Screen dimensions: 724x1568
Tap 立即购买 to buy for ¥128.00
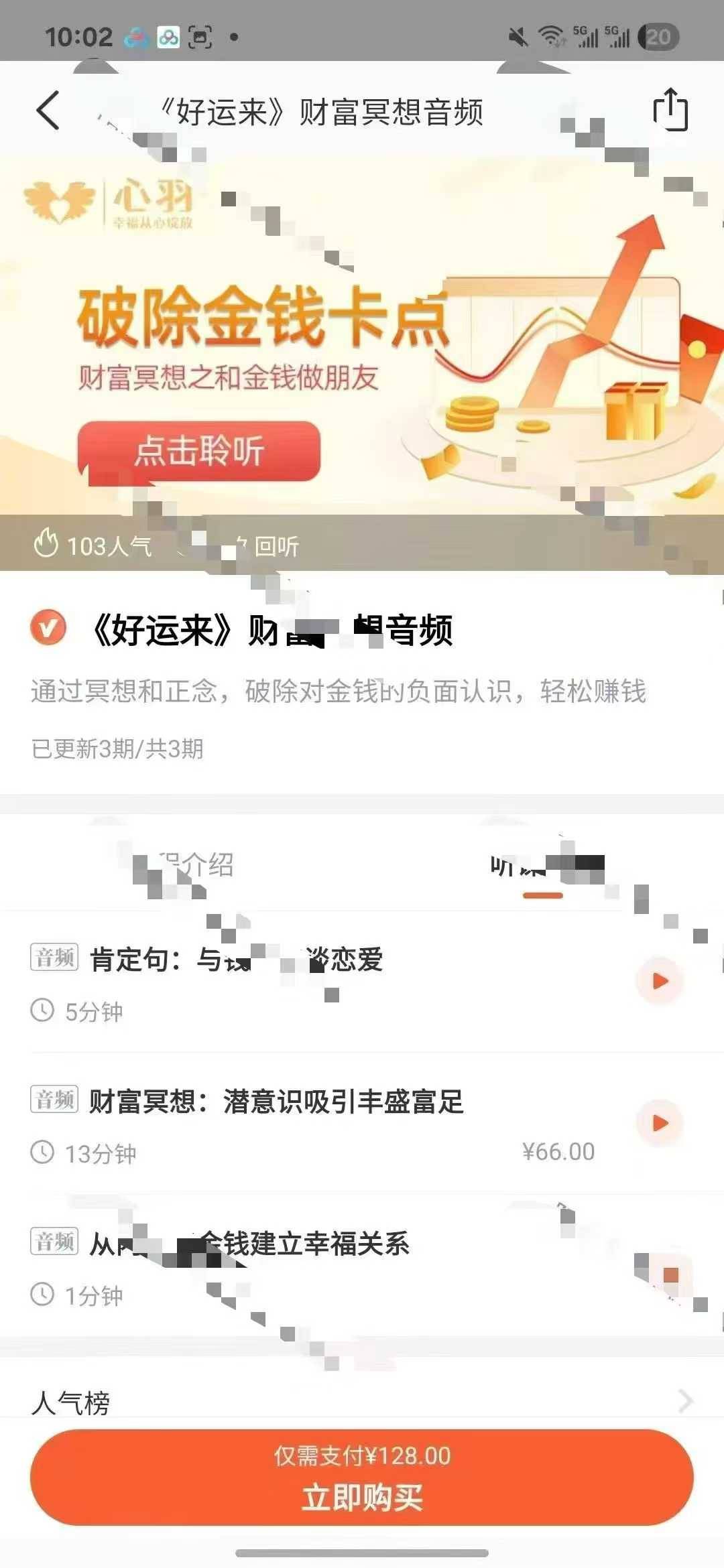coord(362,1477)
